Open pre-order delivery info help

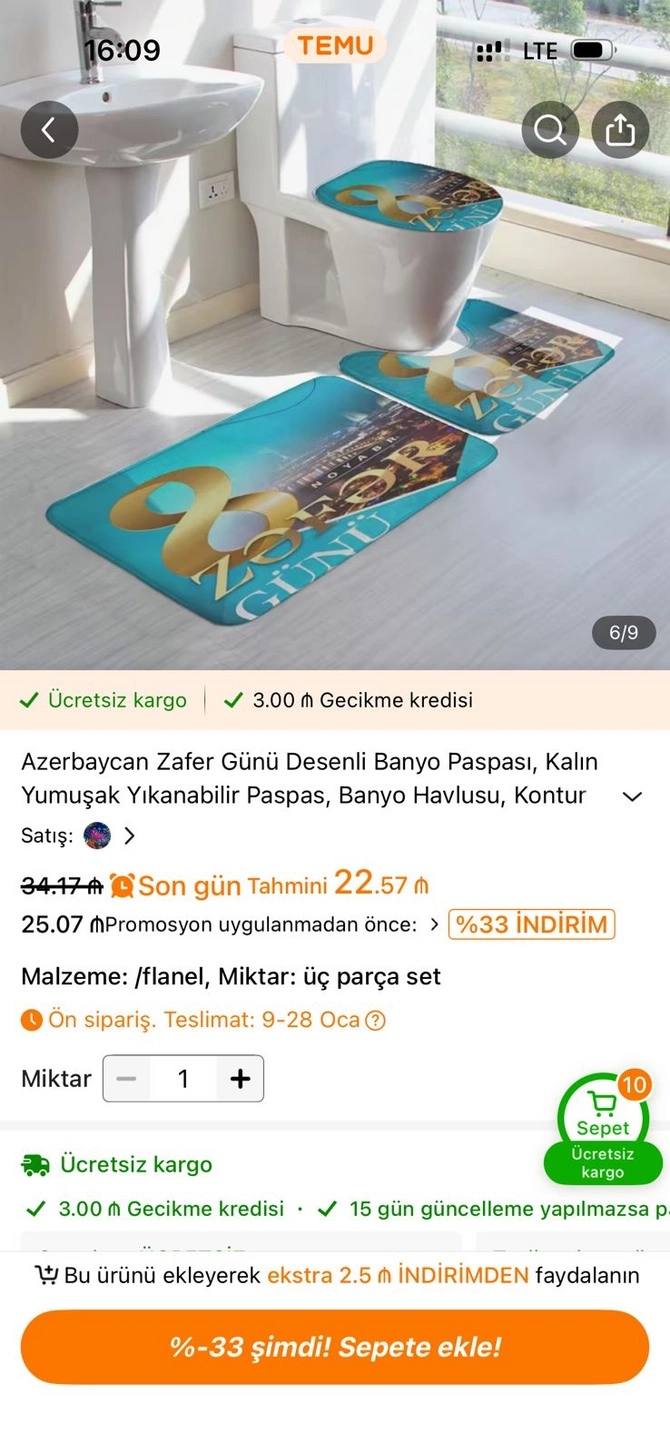(x=375, y=1021)
